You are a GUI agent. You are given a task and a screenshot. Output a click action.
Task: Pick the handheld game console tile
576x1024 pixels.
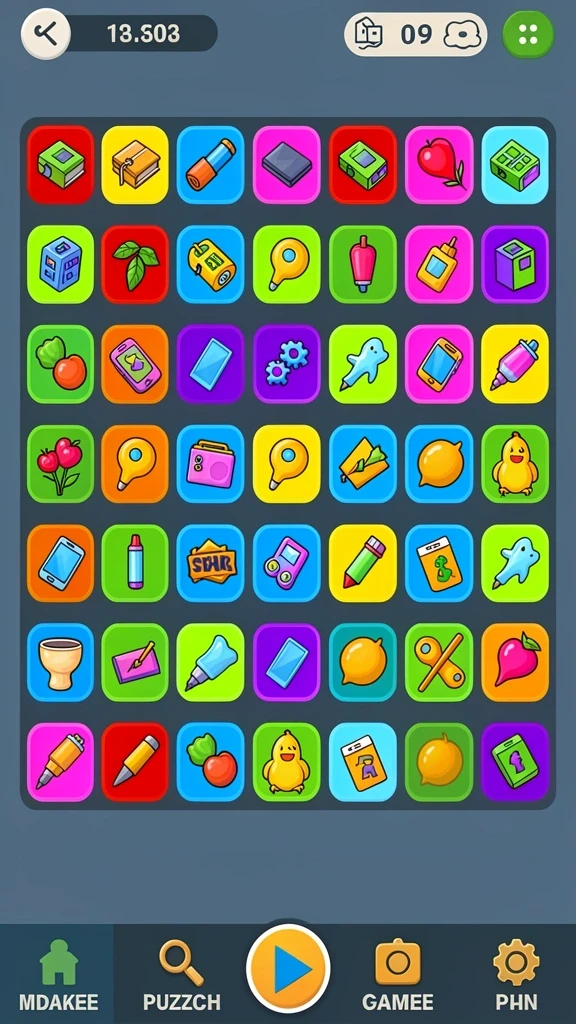coord(287,563)
